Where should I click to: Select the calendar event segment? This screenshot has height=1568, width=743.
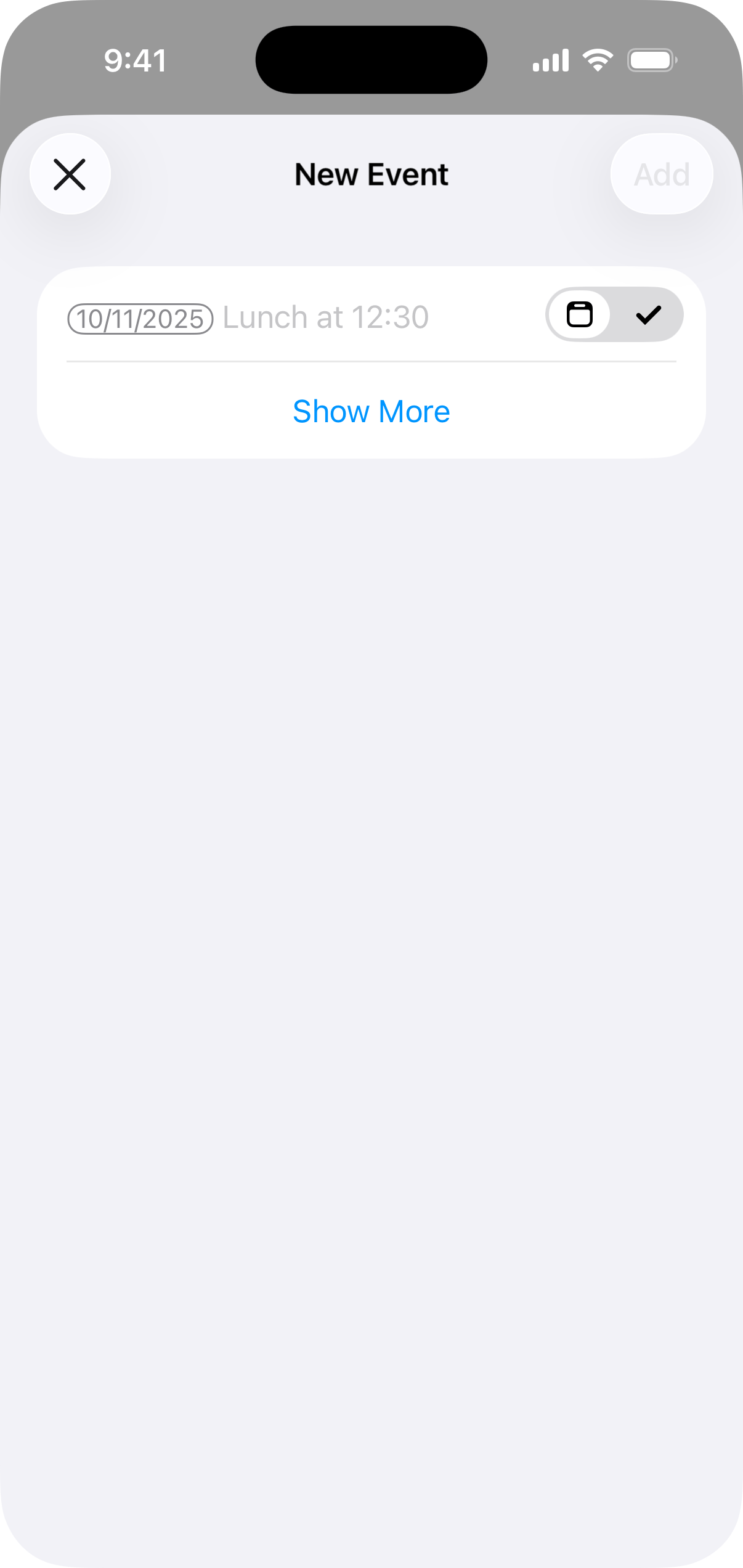[579, 315]
